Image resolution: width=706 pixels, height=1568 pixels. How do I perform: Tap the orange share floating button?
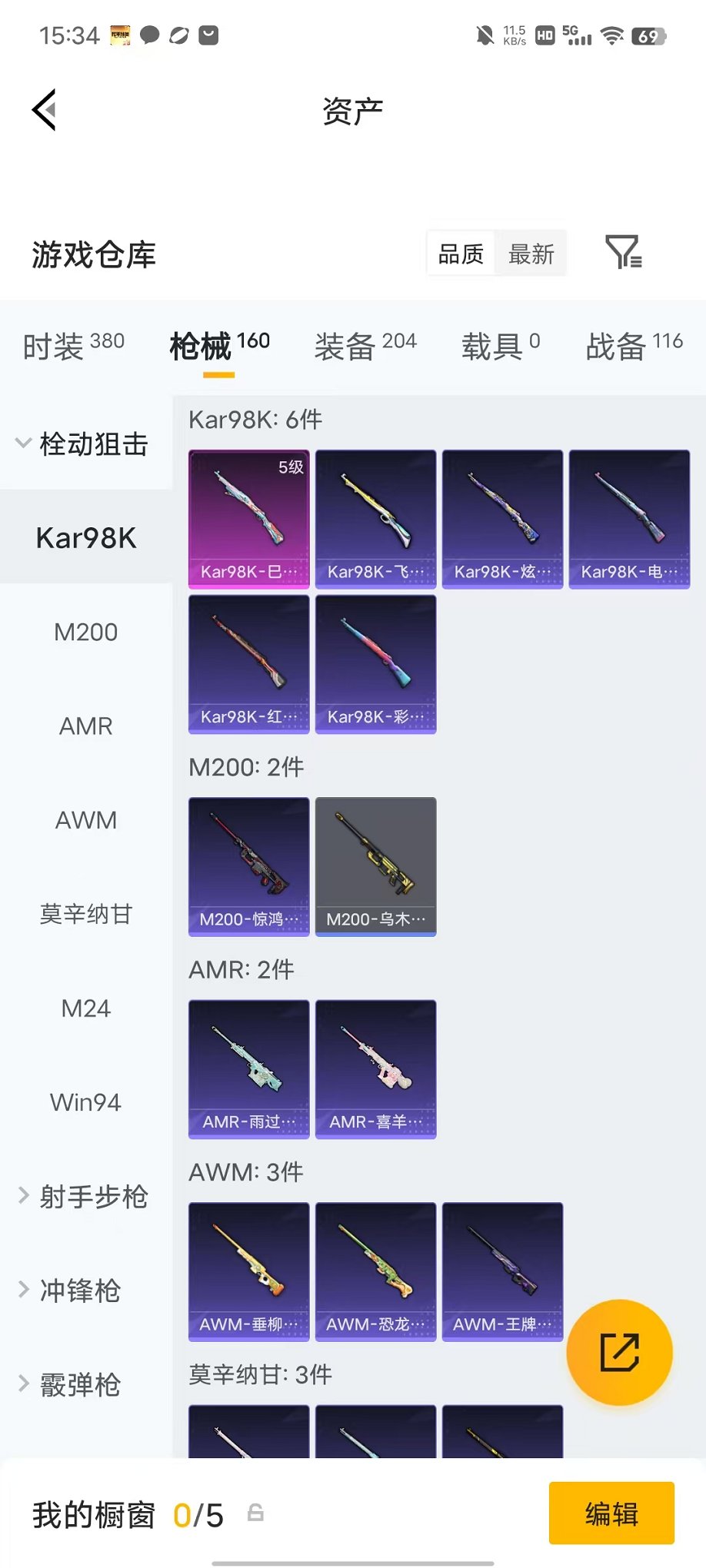coord(619,1353)
